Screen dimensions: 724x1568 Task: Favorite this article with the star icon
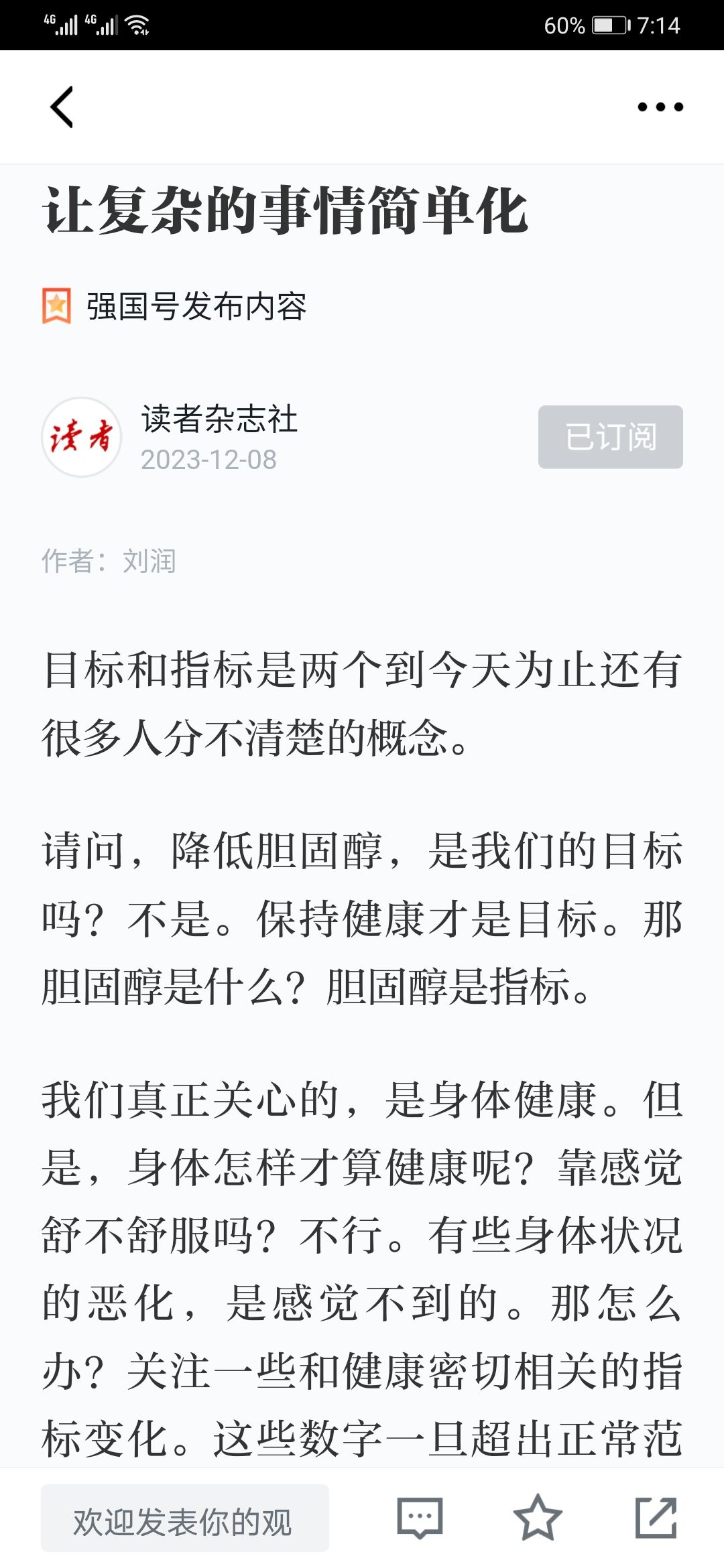[537, 1518]
